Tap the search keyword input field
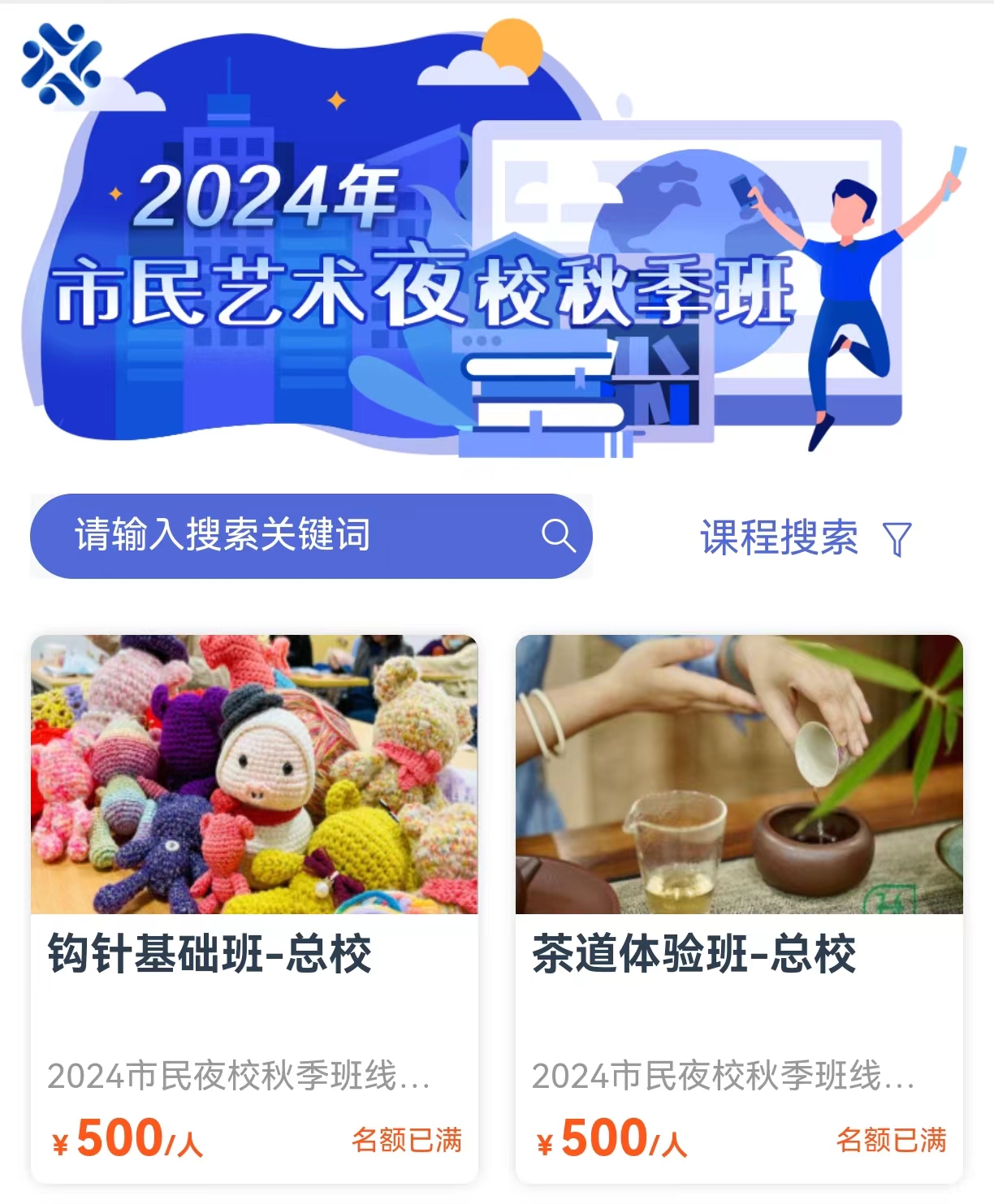This screenshot has height=1204, width=994. [x=276, y=536]
